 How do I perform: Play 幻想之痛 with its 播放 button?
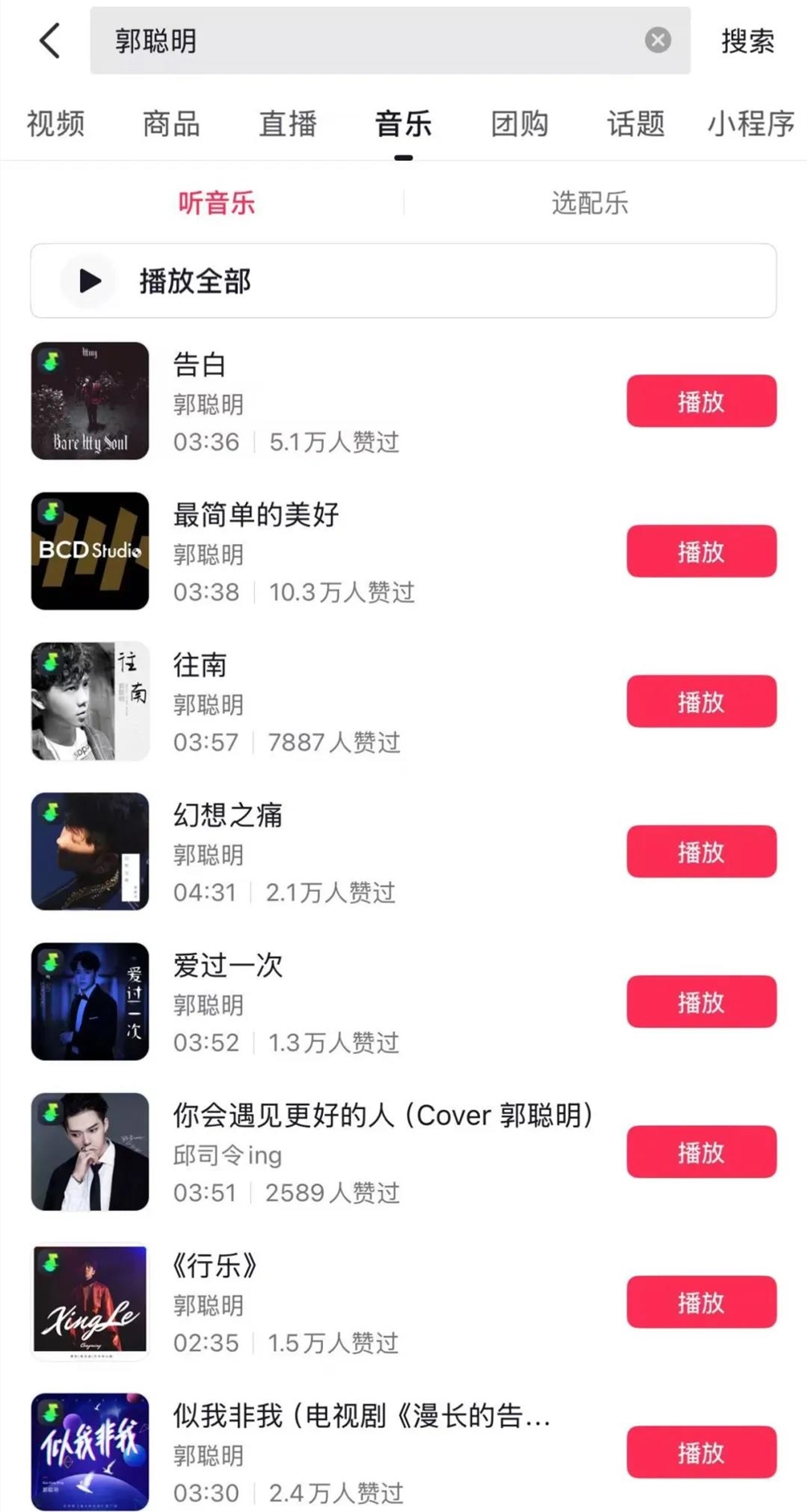point(700,852)
